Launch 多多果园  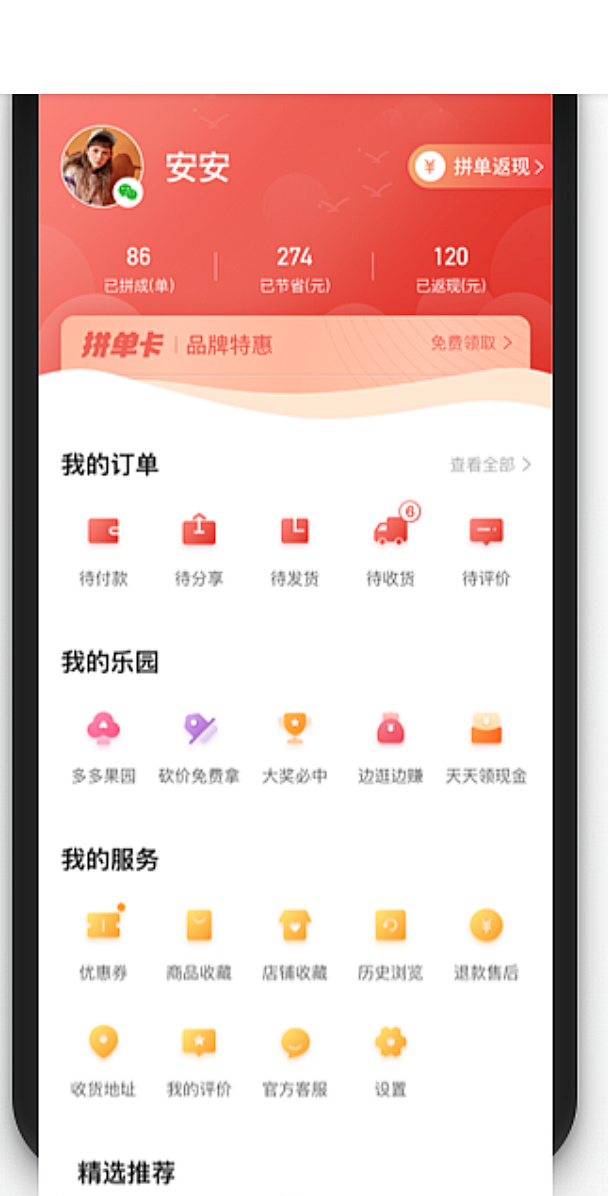103,748
